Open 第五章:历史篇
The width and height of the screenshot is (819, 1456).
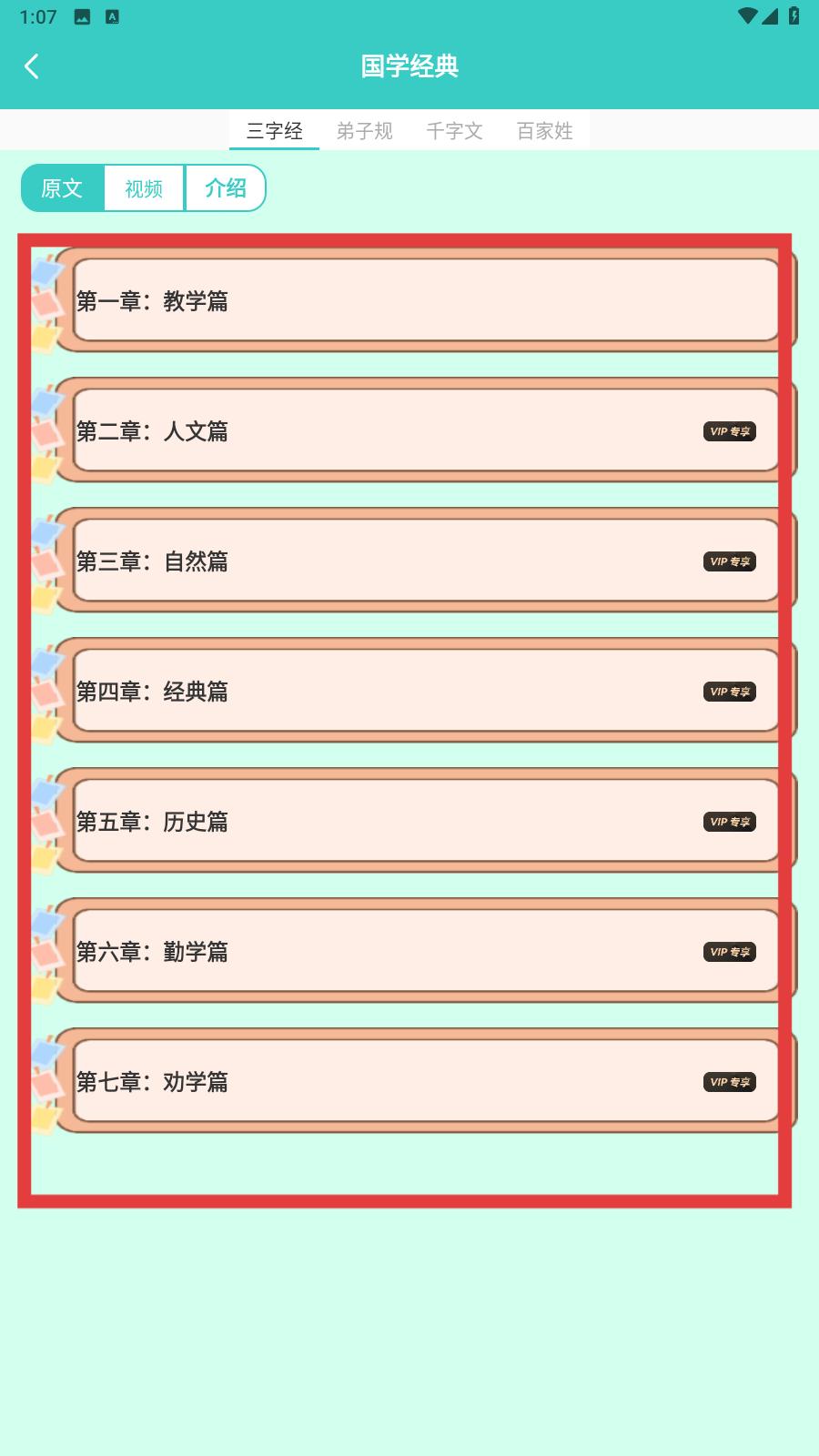click(414, 821)
